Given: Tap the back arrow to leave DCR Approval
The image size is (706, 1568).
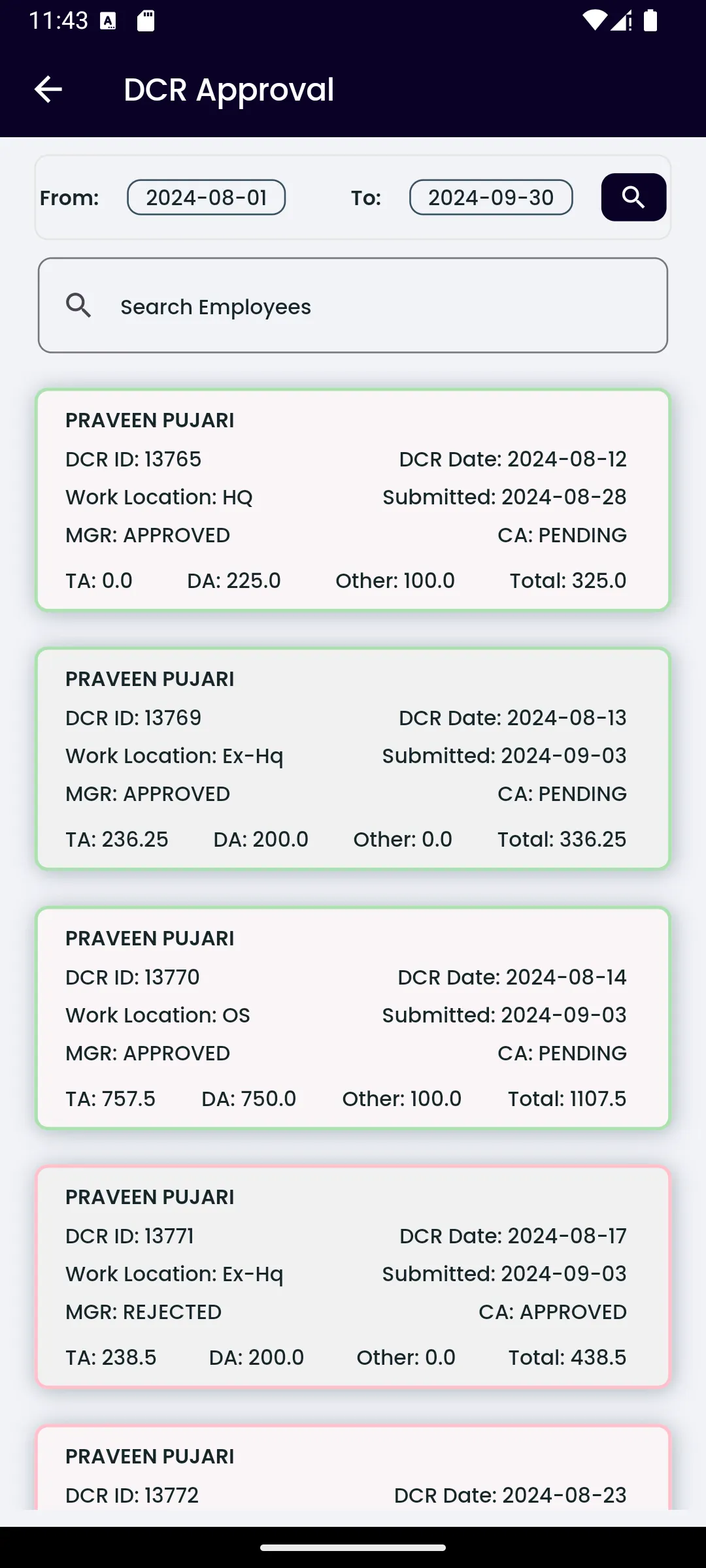Looking at the screenshot, I should pyautogui.click(x=48, y=90).
